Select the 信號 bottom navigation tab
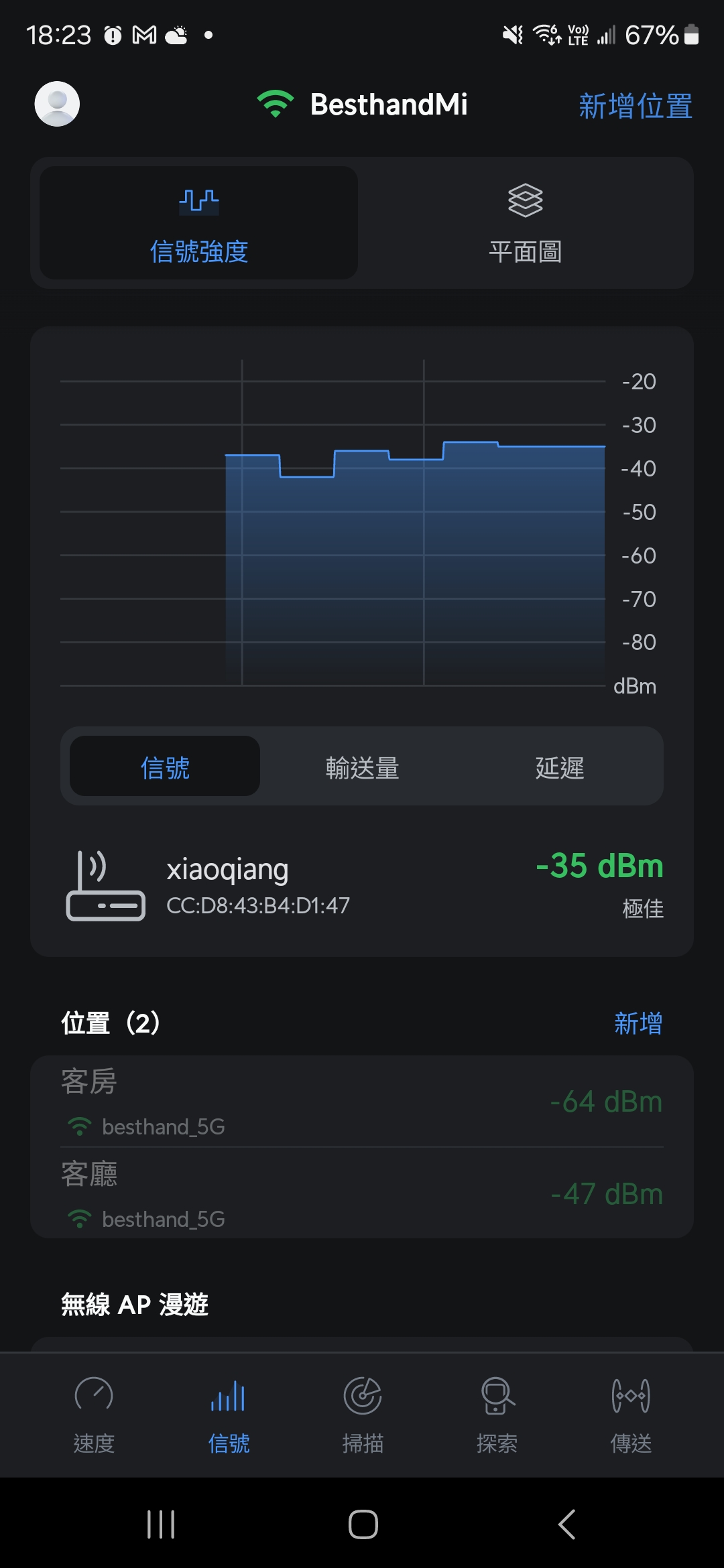The image size is (724, 1568). tap(229, 1415)
